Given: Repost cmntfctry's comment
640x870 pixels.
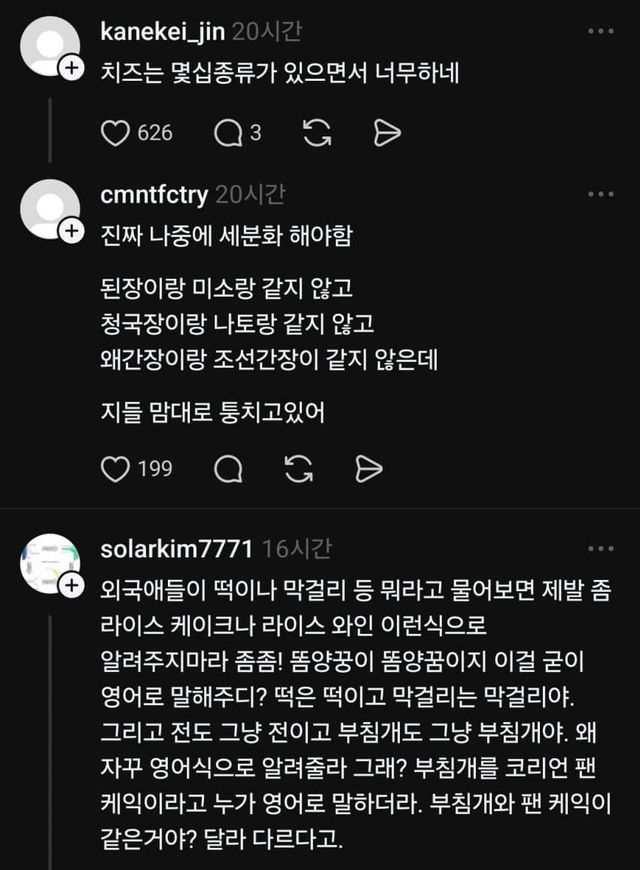Looking at the screenshot, I should tap(299, 468).
